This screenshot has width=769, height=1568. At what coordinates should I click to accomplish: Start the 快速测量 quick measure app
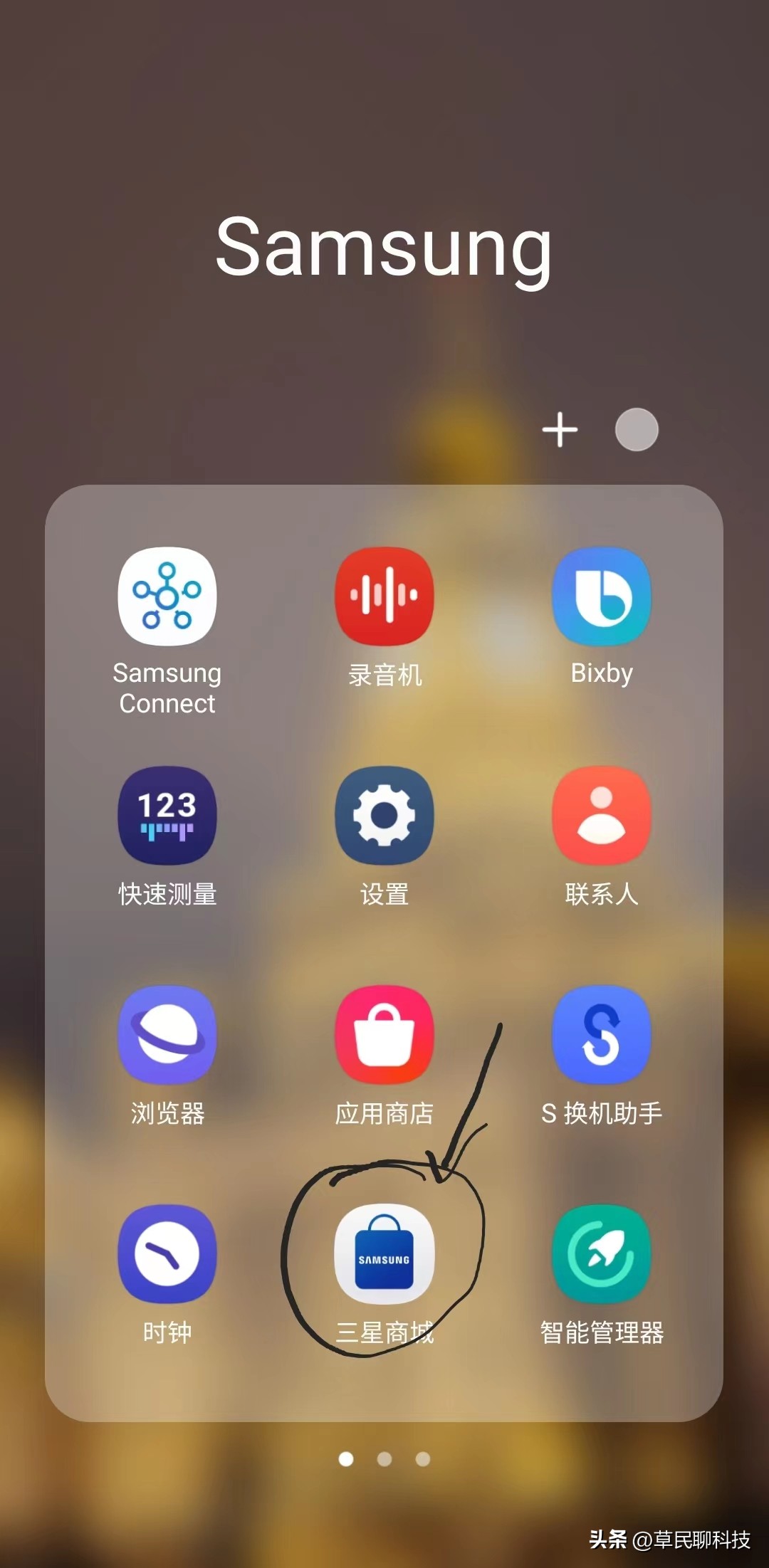point(167,817)
